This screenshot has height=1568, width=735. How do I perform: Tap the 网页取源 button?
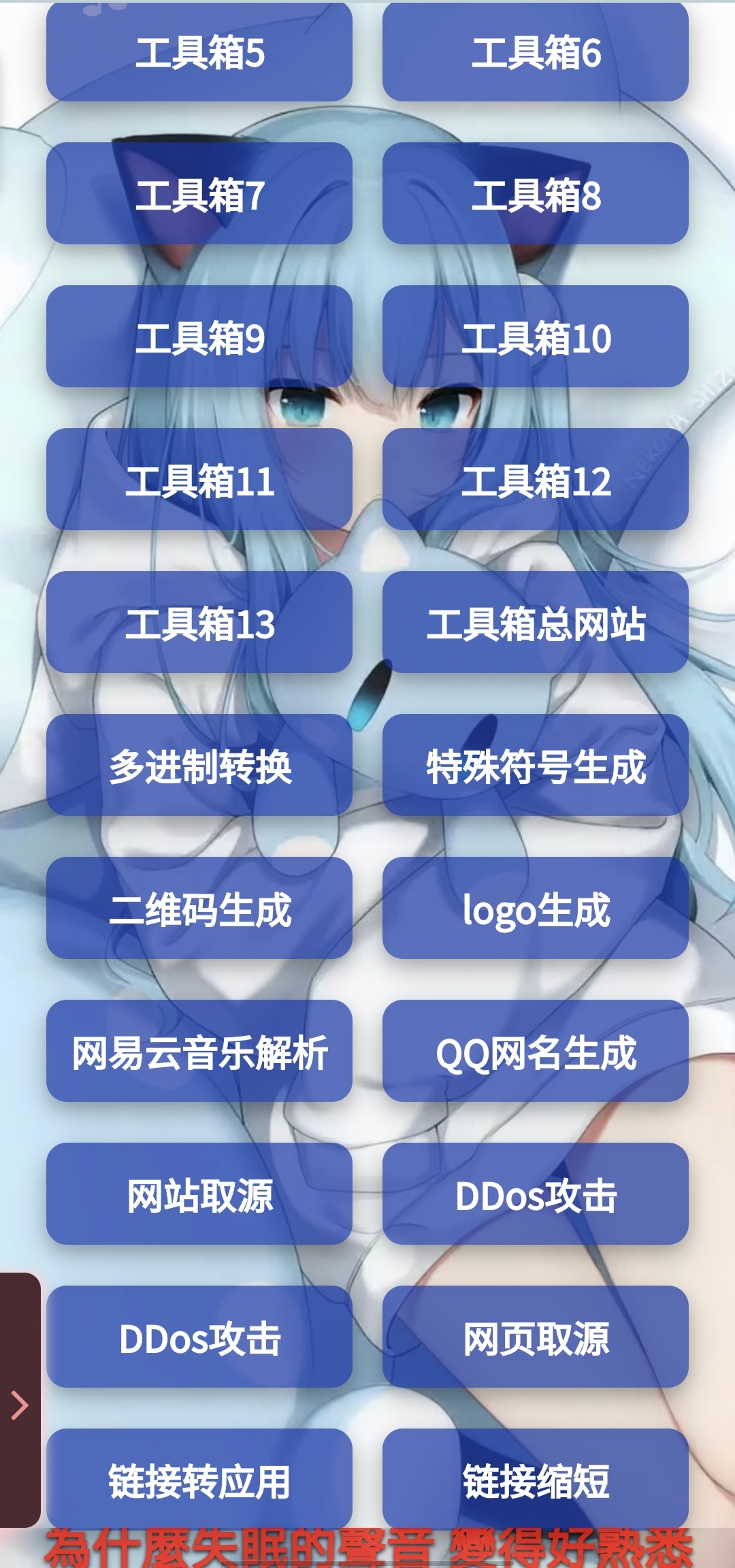[x=535, y=1337]
